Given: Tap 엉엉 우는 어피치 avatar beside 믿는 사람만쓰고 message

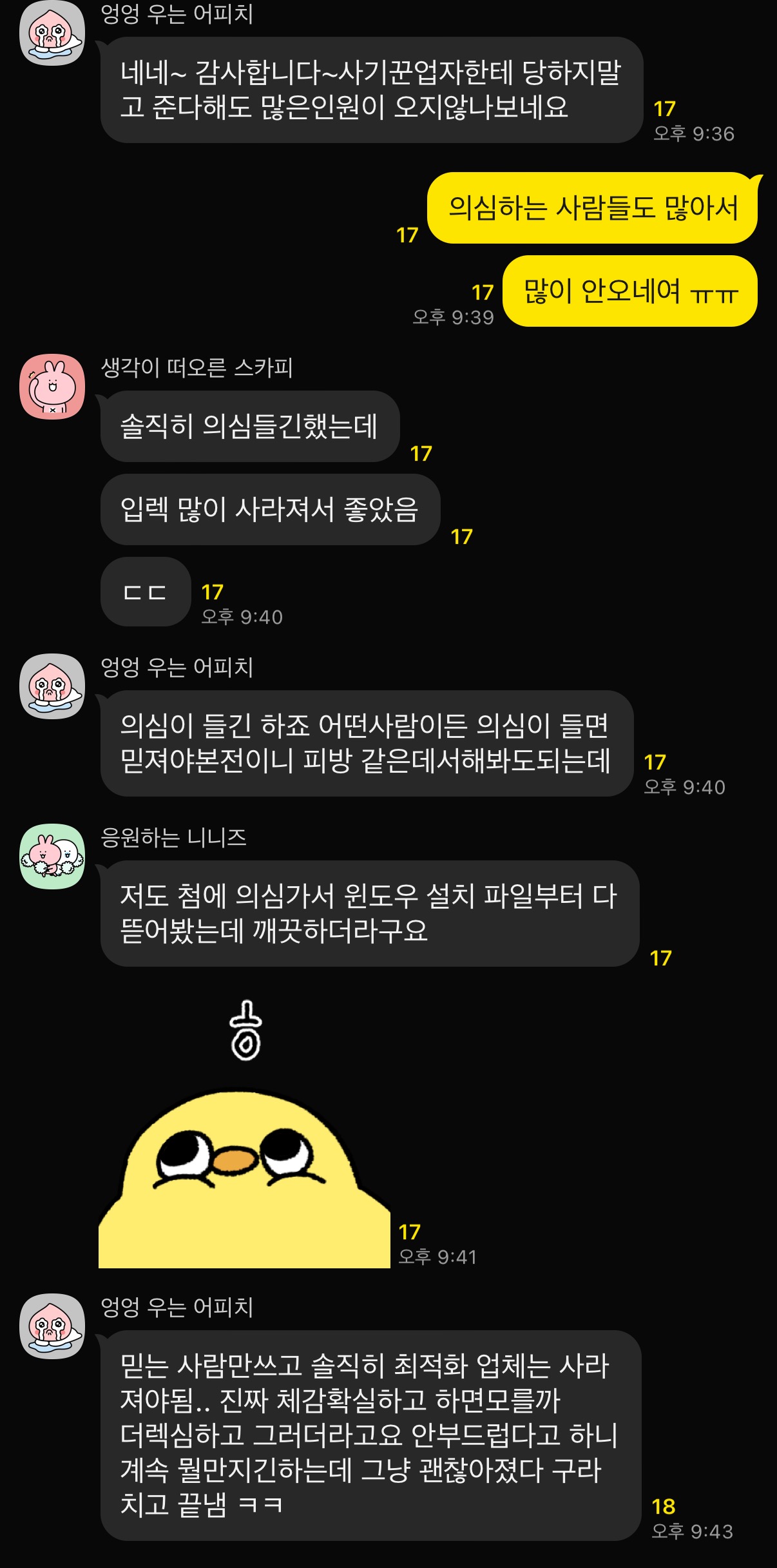Looking at the screenshot, I should (52, 1326).
